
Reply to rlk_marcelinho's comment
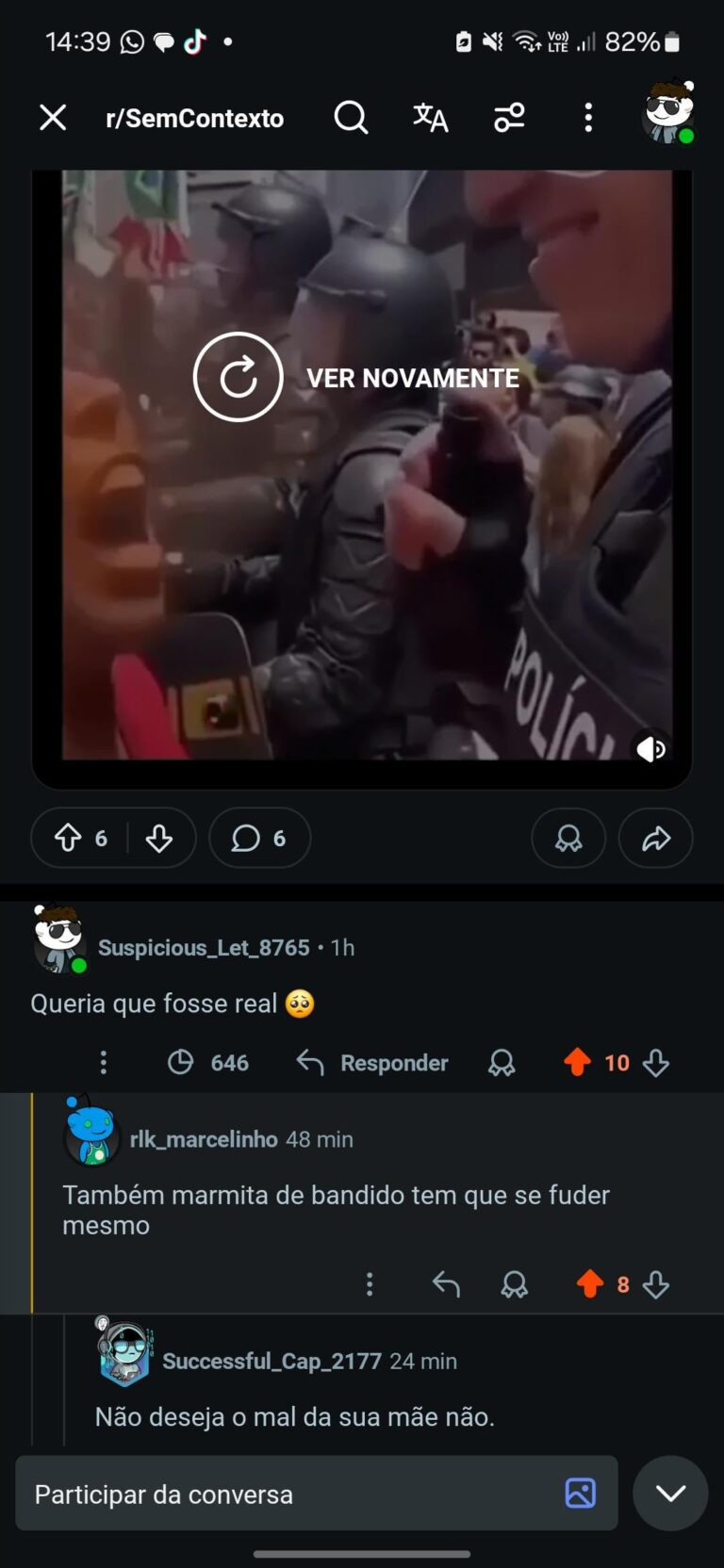[x=446, y=1284]
